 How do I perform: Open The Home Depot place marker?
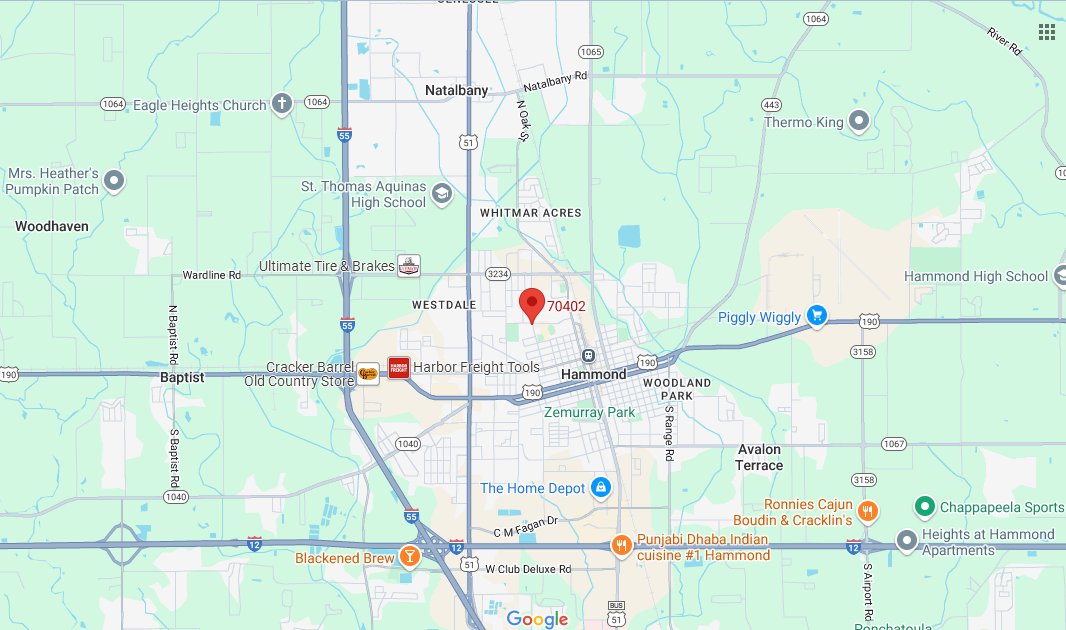click(601, 488)
